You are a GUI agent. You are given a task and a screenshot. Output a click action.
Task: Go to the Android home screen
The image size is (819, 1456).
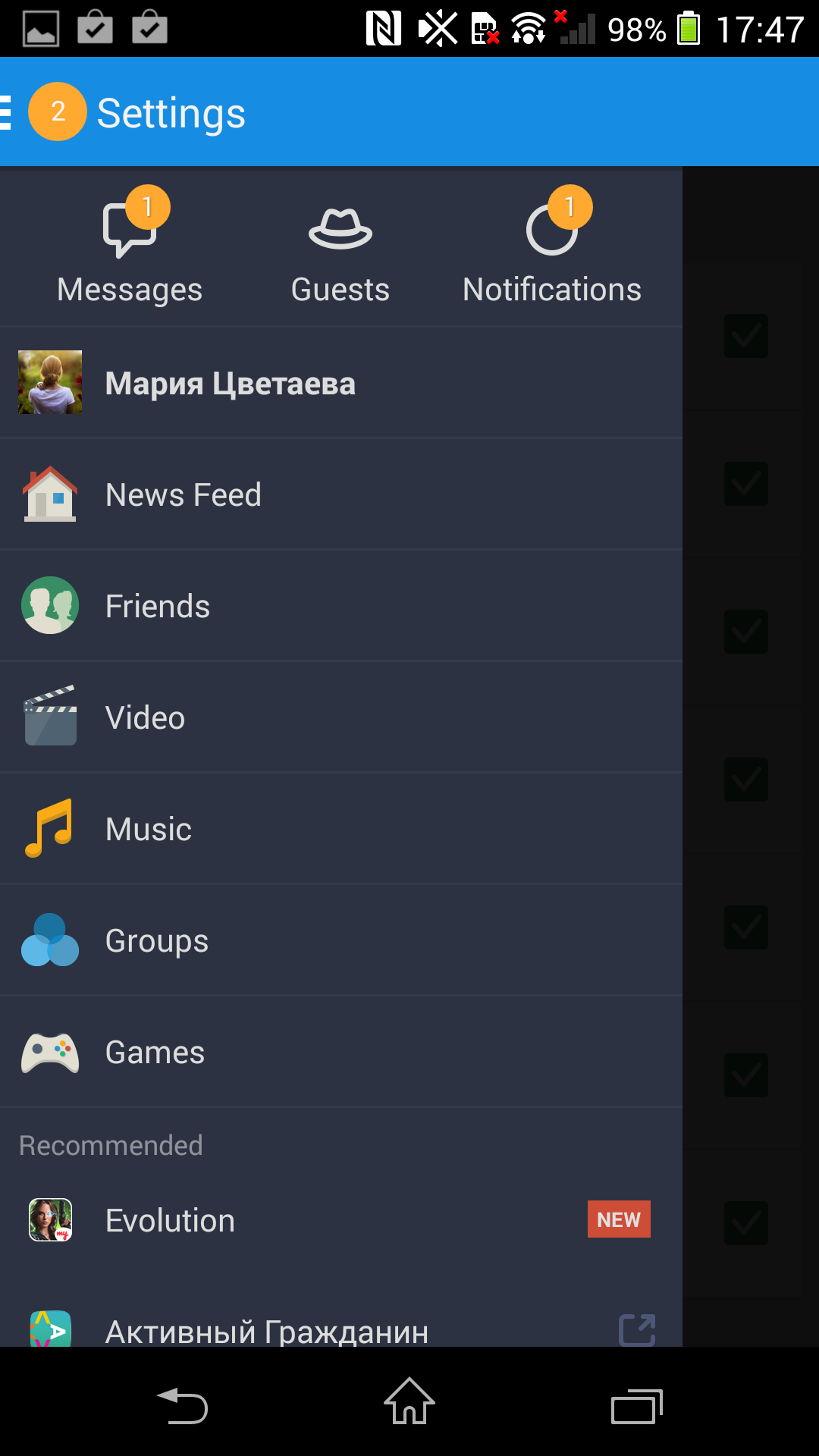409,1403
